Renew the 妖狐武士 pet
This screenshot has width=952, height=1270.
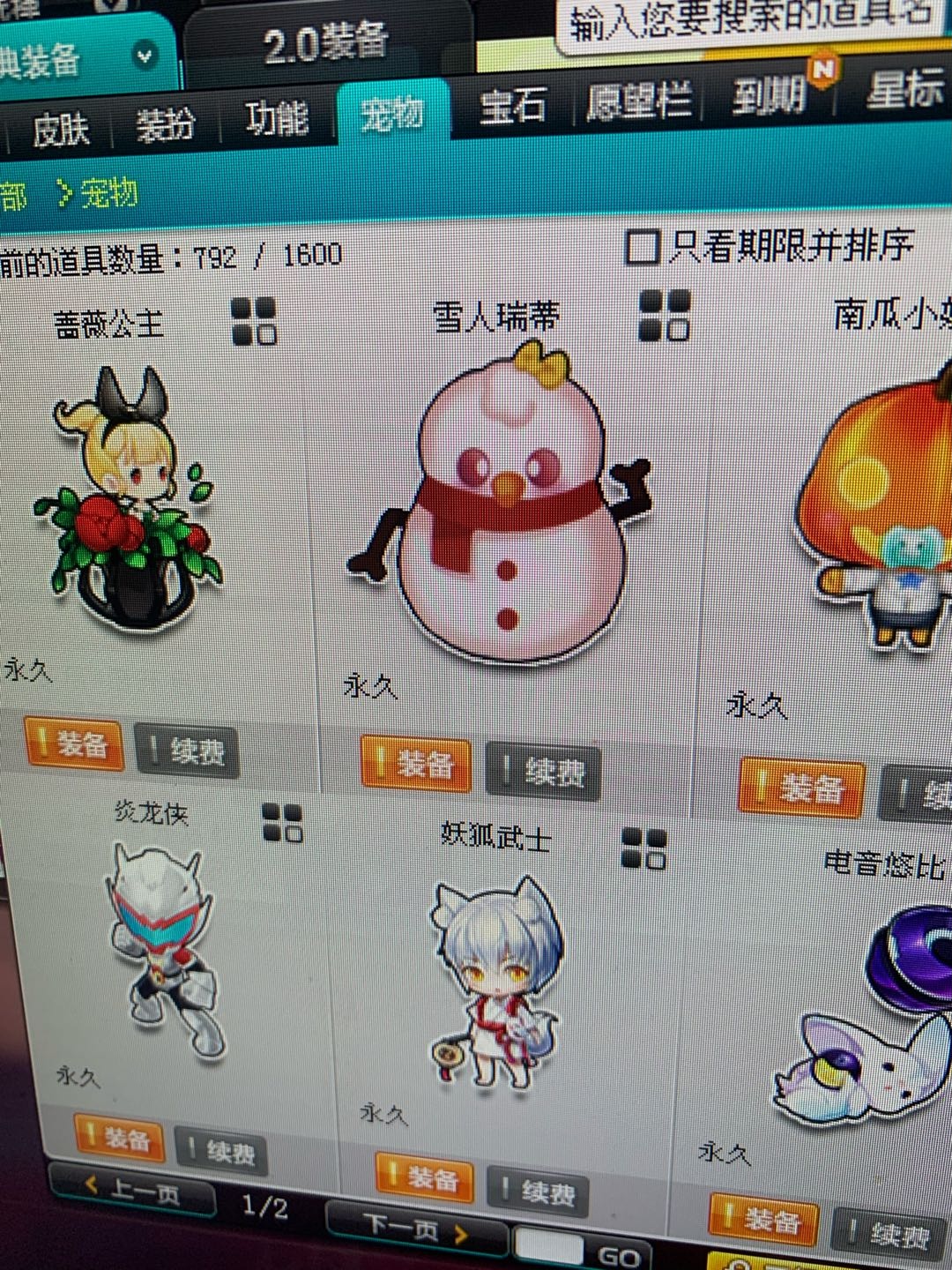pyautogui.click(x=538, y=1192)
